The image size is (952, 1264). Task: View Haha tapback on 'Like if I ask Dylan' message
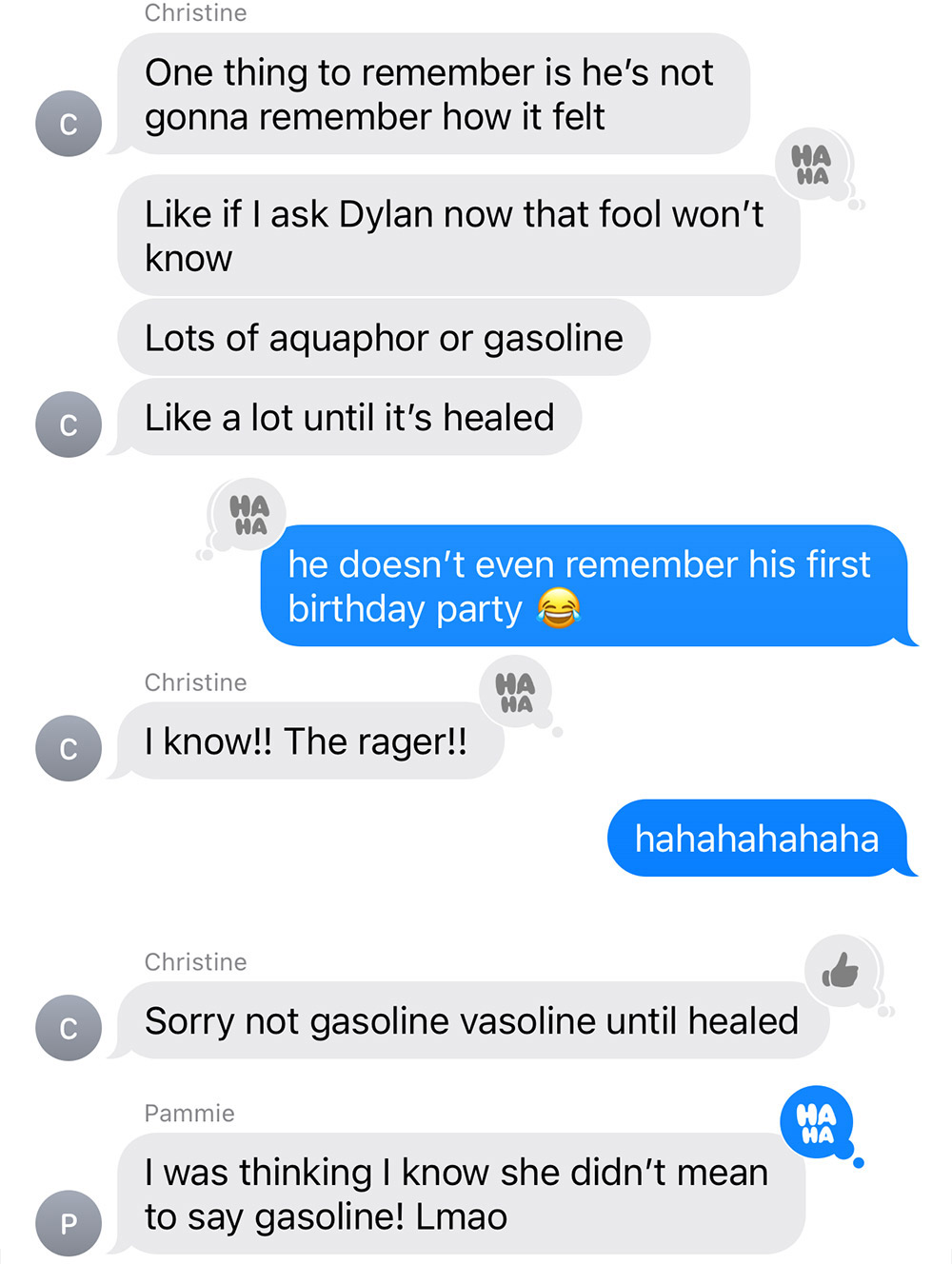[x=812, y=165]
